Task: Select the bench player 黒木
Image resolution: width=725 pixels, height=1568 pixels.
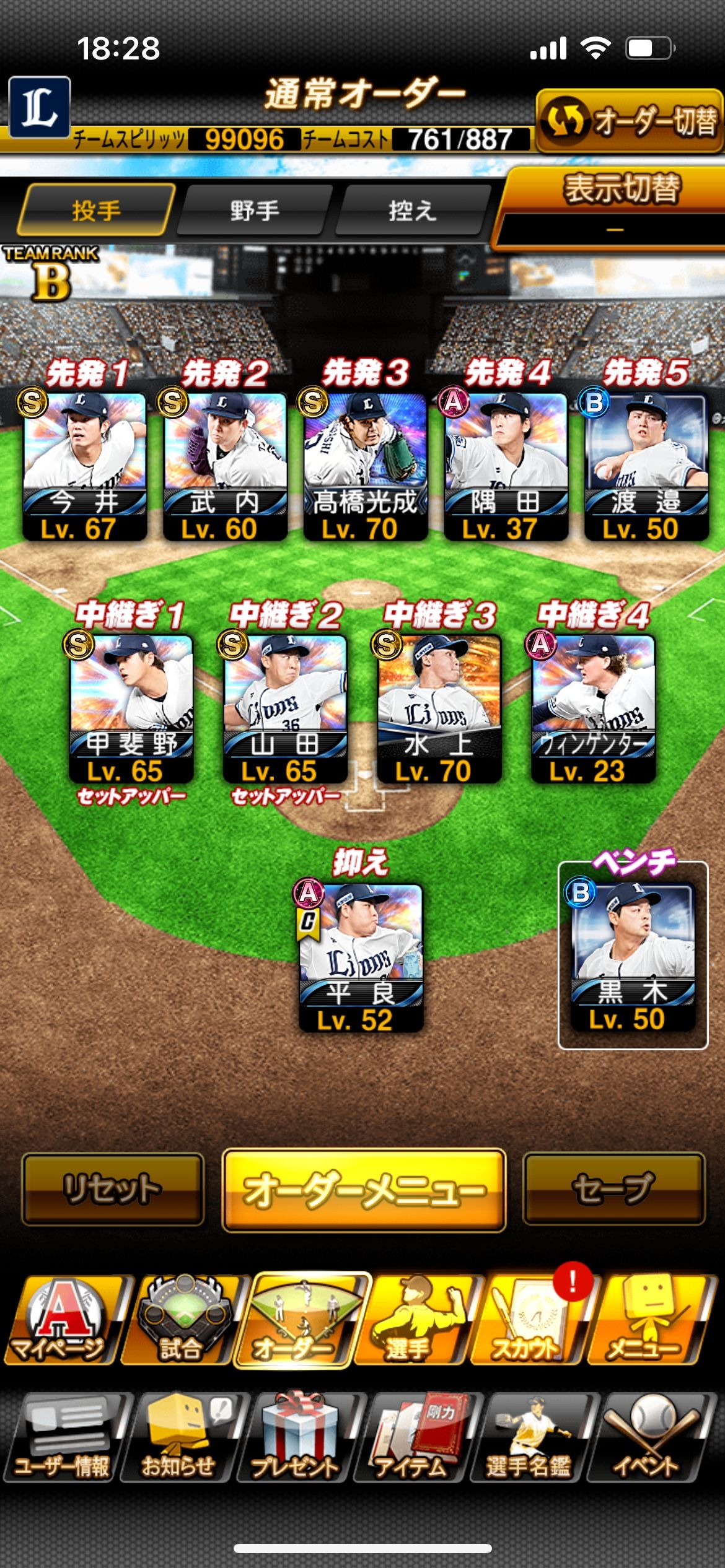Action: coord(633,956)
